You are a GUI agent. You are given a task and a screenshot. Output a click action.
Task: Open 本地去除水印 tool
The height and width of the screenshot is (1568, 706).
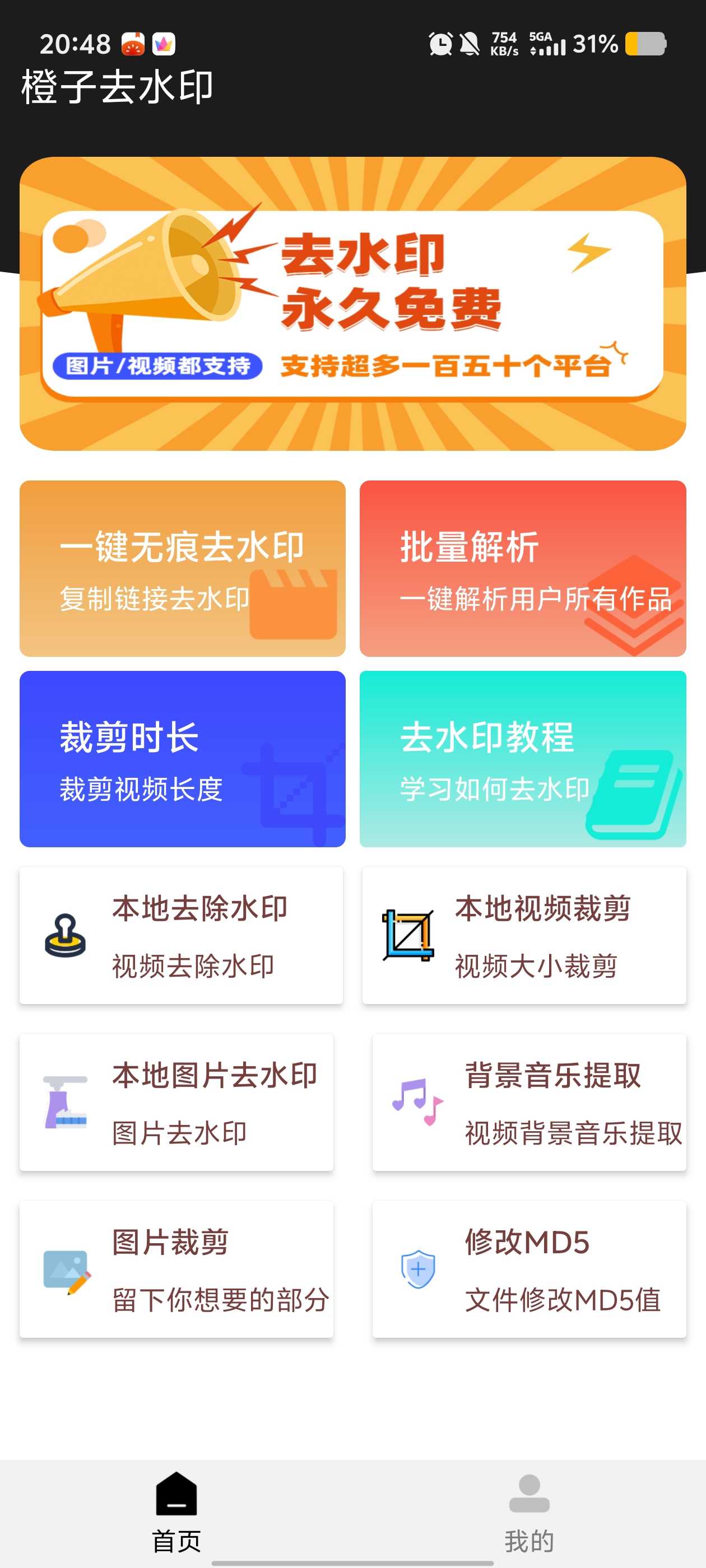click(x=181, y=935)
